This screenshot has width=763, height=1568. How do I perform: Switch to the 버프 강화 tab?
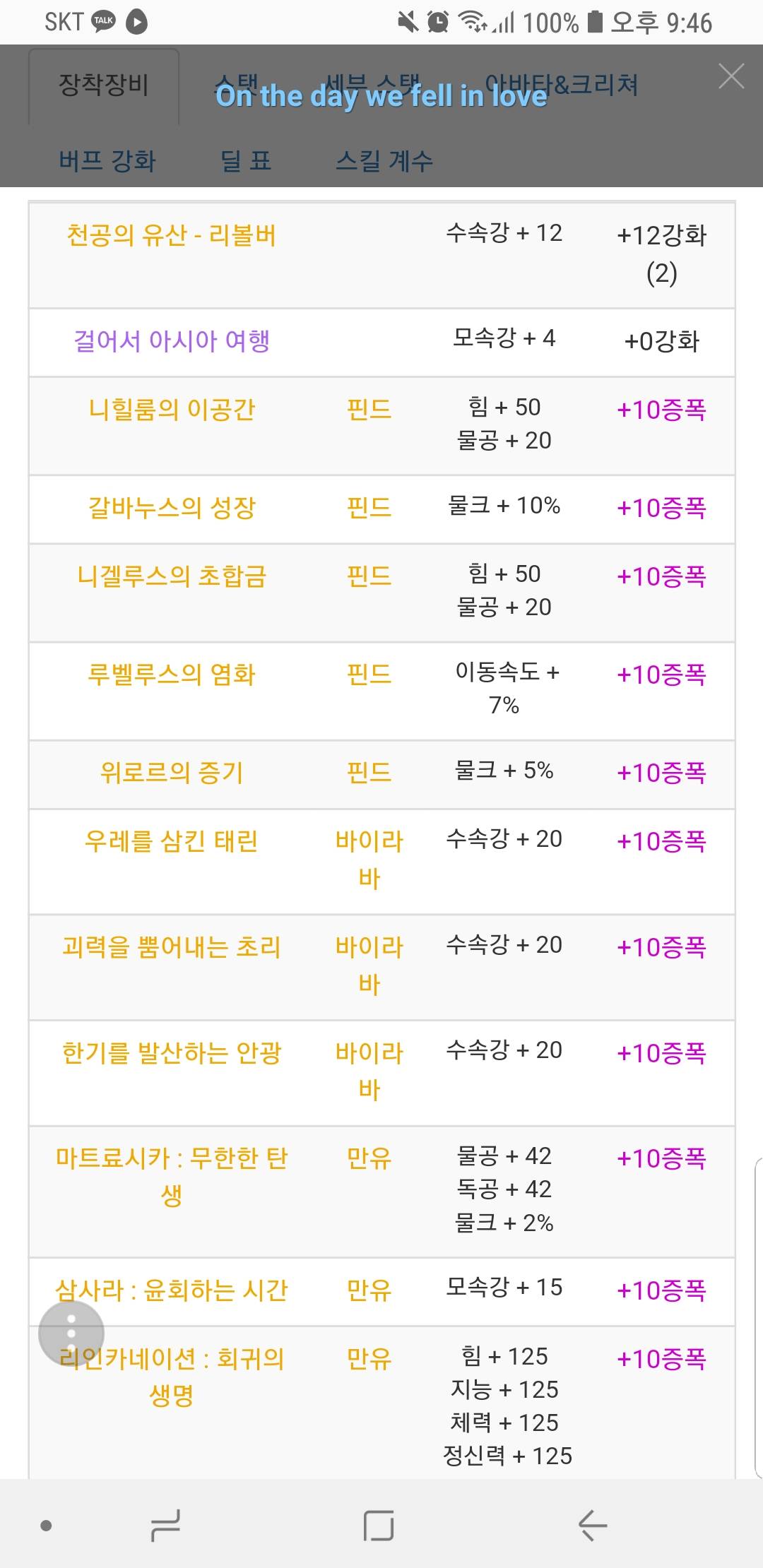pyautogui.click(x=107, y=161)
